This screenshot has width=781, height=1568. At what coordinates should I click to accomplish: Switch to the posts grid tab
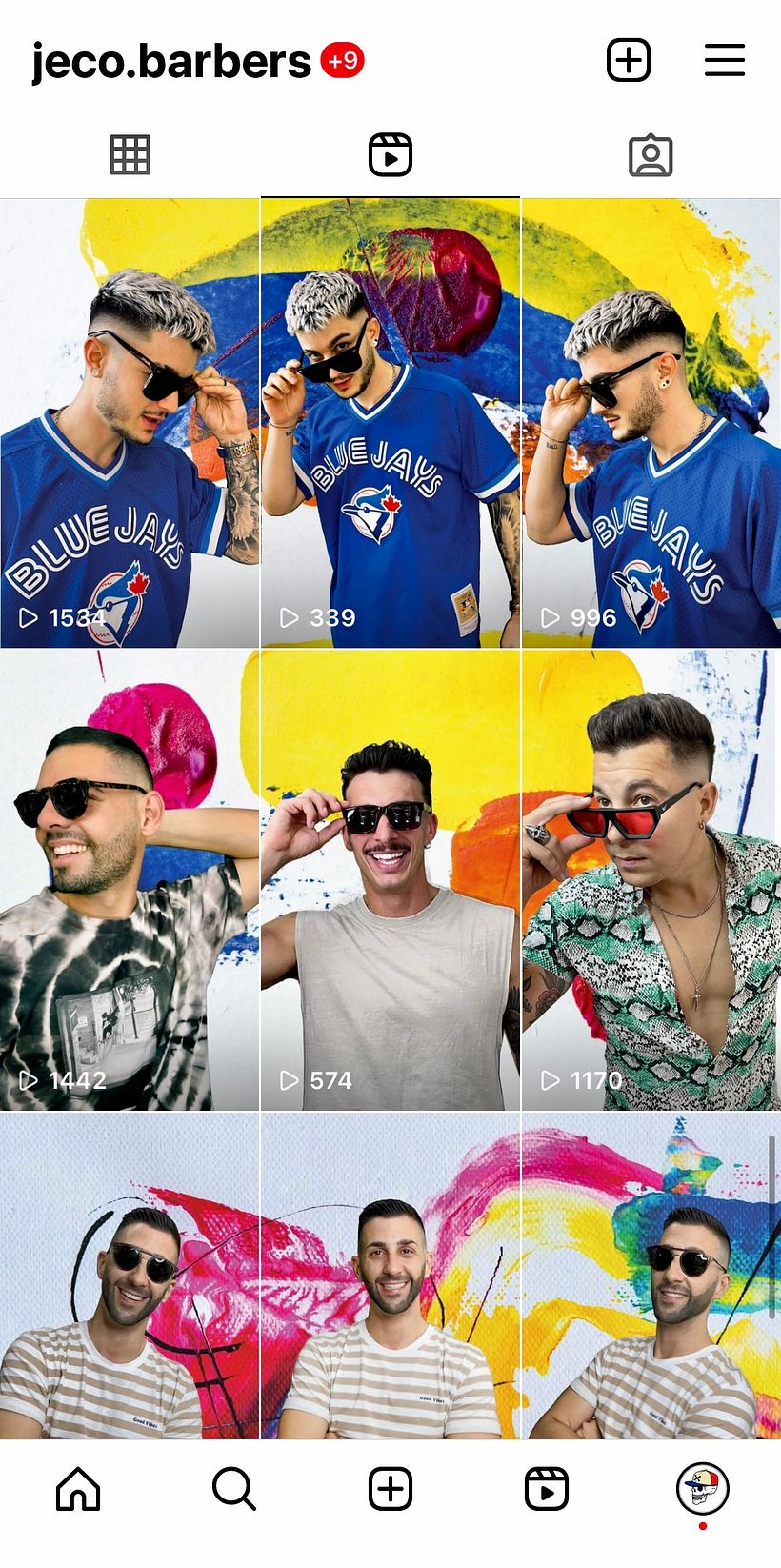tap(130, 155)
